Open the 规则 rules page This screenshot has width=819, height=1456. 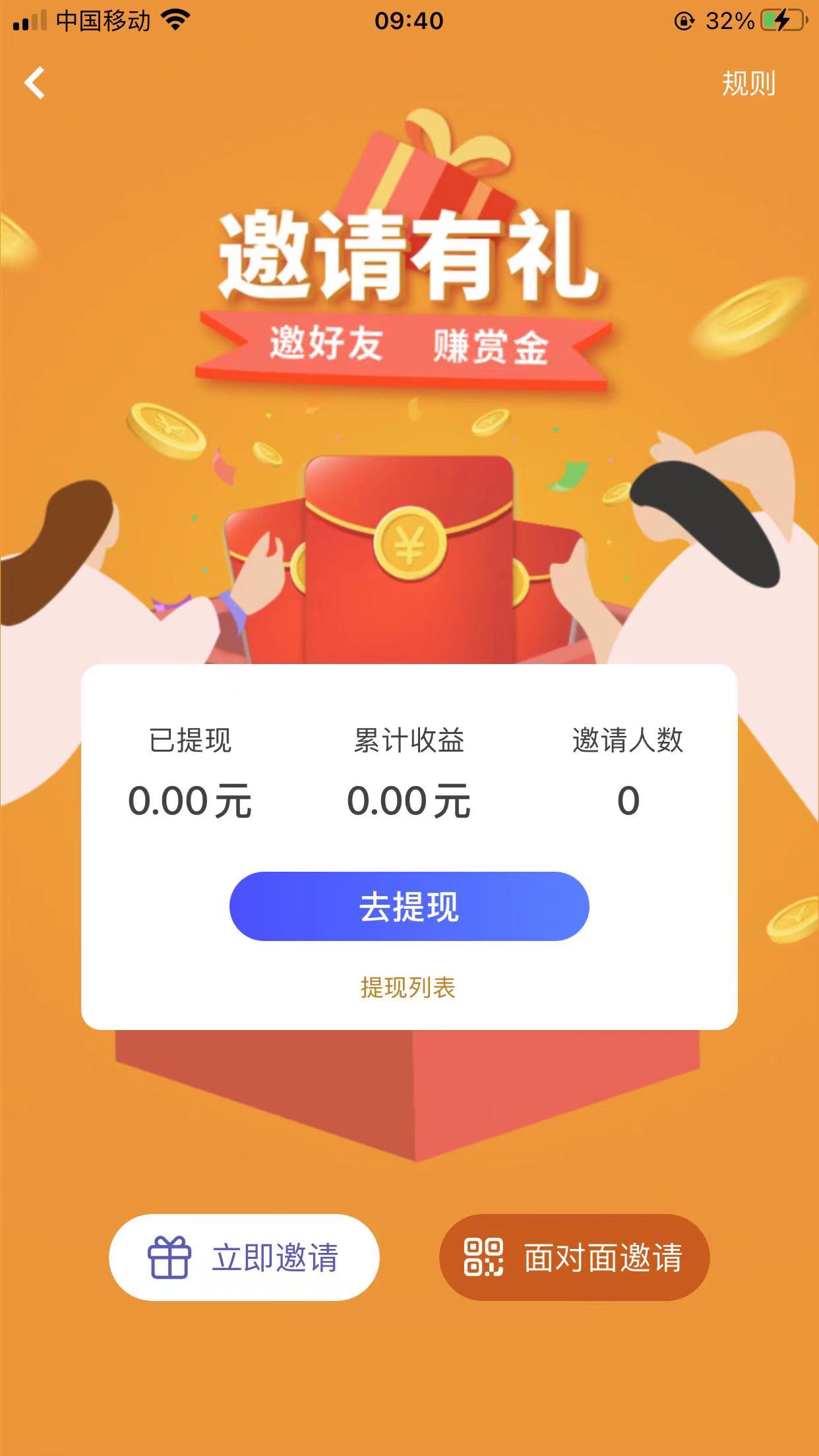point(748,84)
